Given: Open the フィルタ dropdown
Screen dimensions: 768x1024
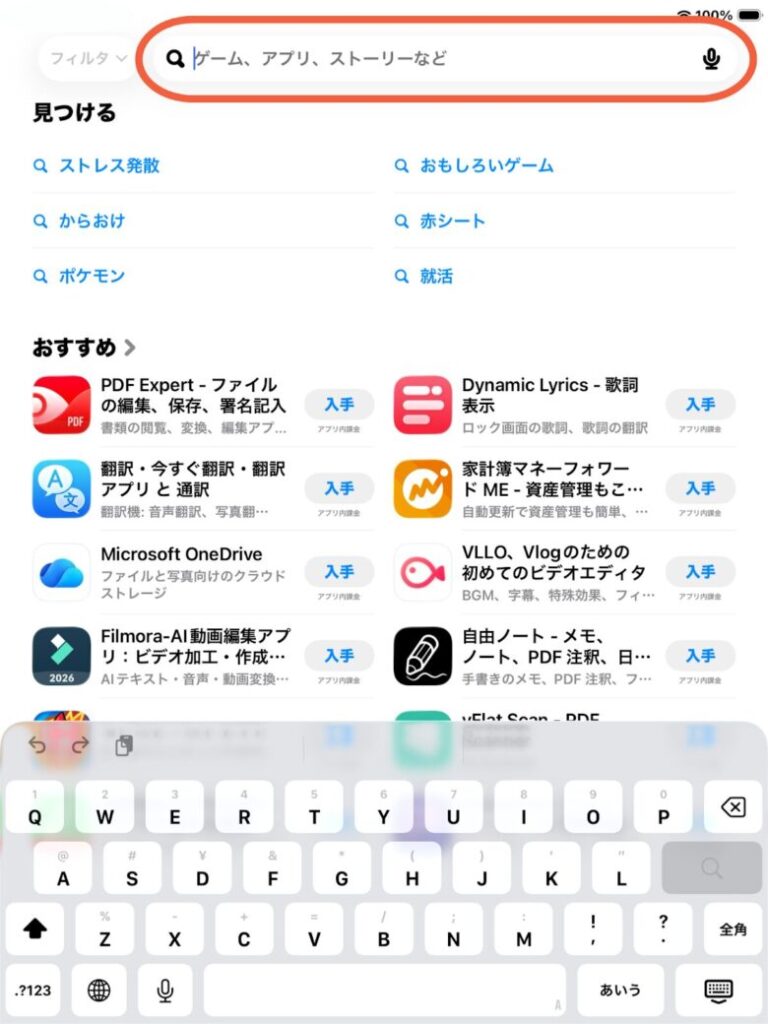Looking at the screenshot, I should coord(88,58).
